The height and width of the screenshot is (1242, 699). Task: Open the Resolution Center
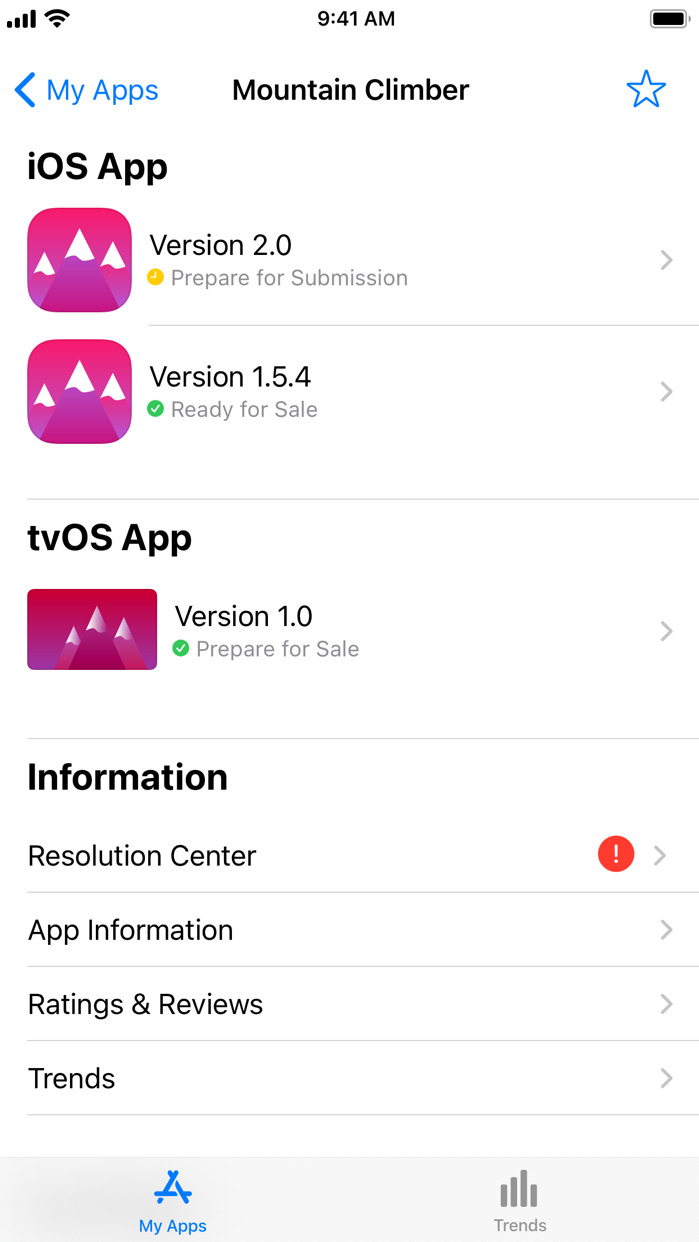[x=348, y=856]
